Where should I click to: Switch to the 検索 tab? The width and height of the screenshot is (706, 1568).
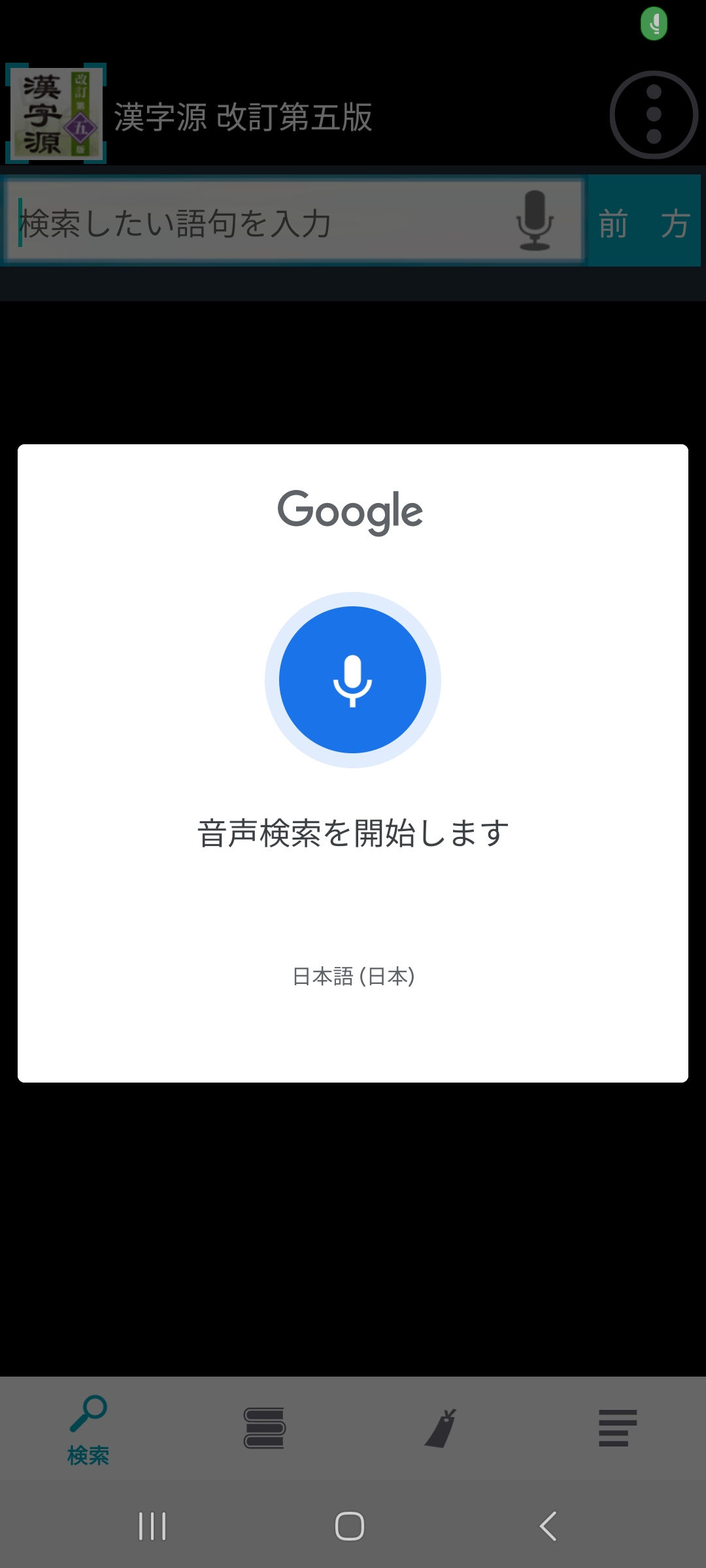tap(88, 1429)
